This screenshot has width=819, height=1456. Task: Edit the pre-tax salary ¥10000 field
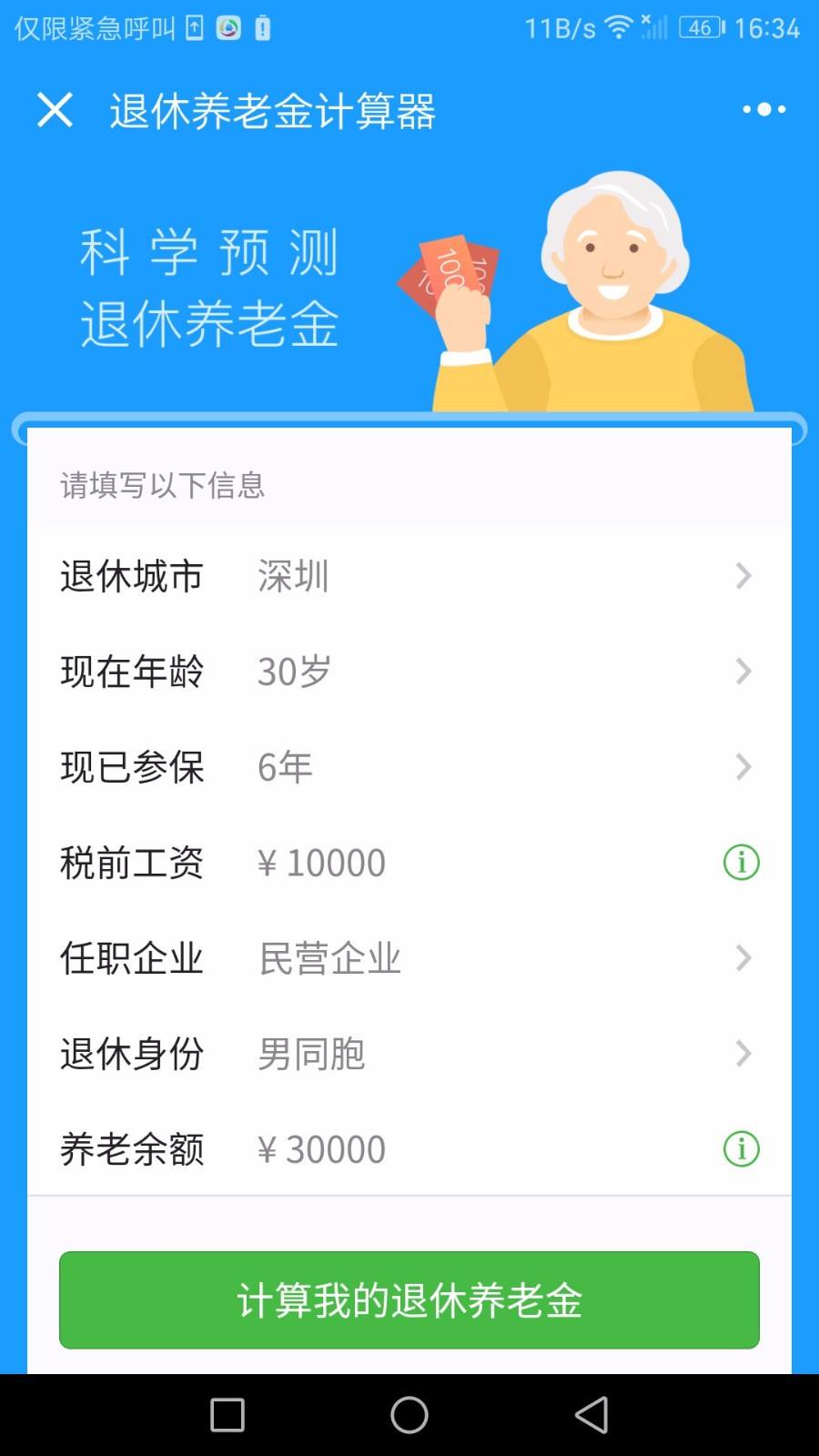[x=320, y=862]
